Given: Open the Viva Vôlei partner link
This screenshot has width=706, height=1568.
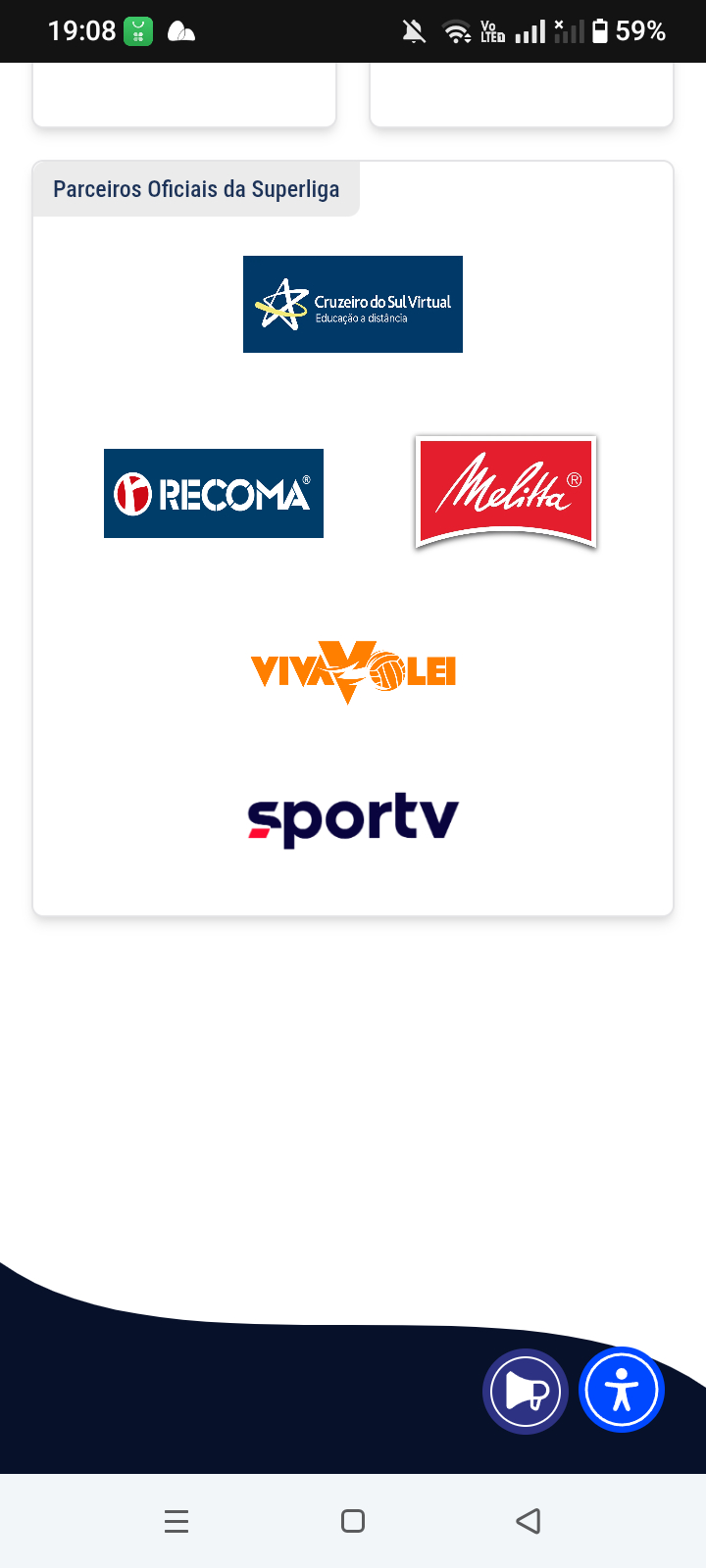Looking at the screenshot, I should point(353,672).
